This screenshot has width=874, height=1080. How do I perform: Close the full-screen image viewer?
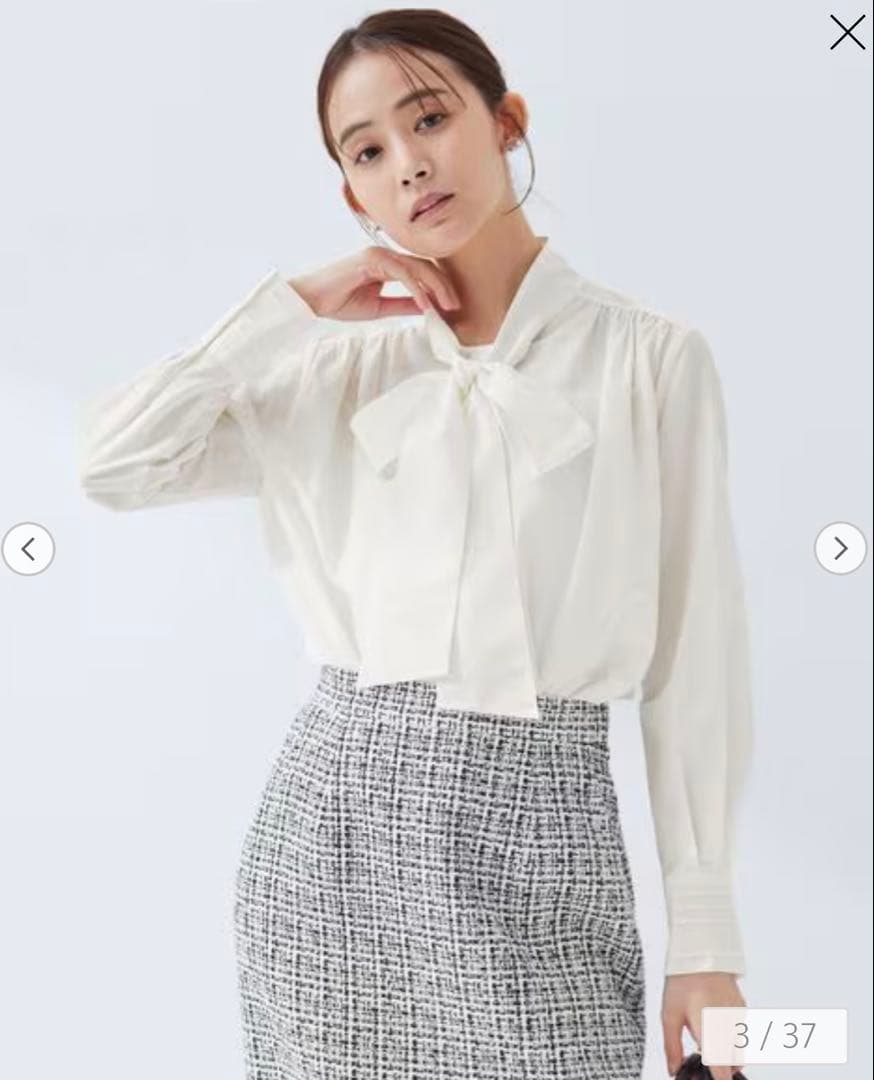pyautogui.click(x=847, y=32)
